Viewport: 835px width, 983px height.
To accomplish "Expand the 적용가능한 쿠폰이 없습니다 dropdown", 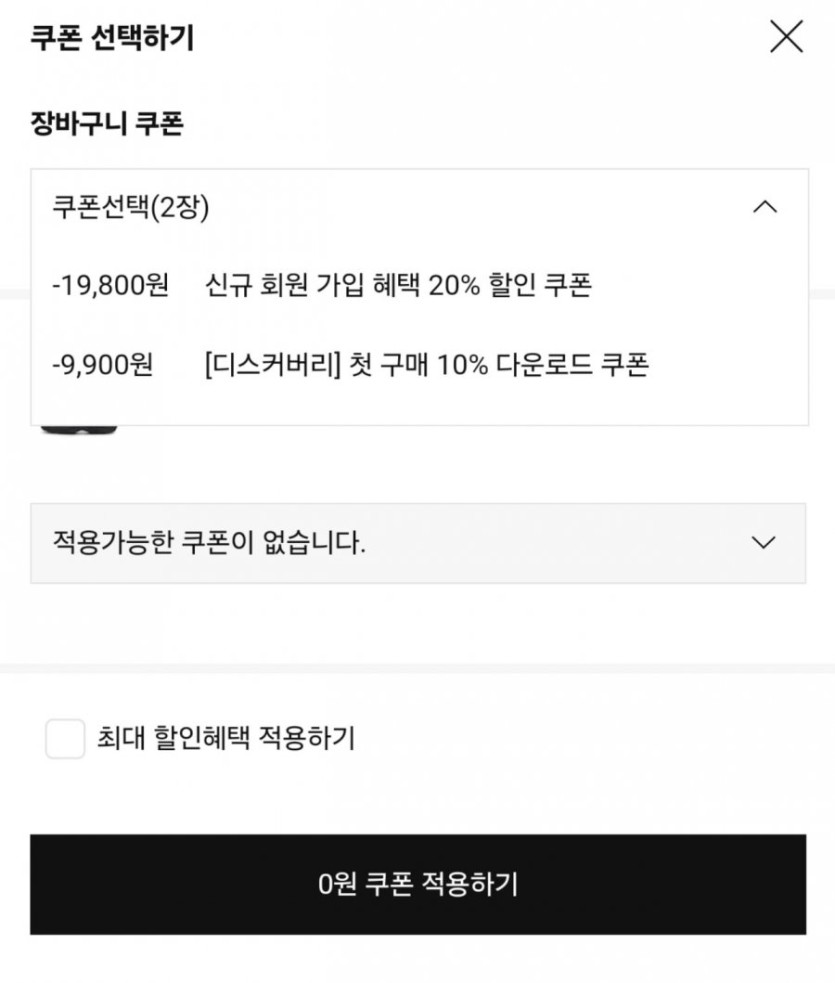I will coord(418,543).
